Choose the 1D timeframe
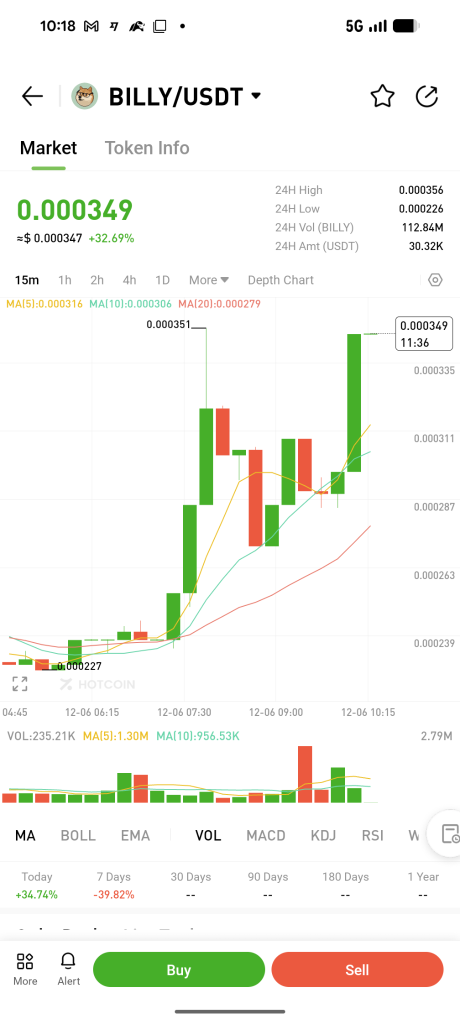The image size is (460, 1024). tap(162, 280)
